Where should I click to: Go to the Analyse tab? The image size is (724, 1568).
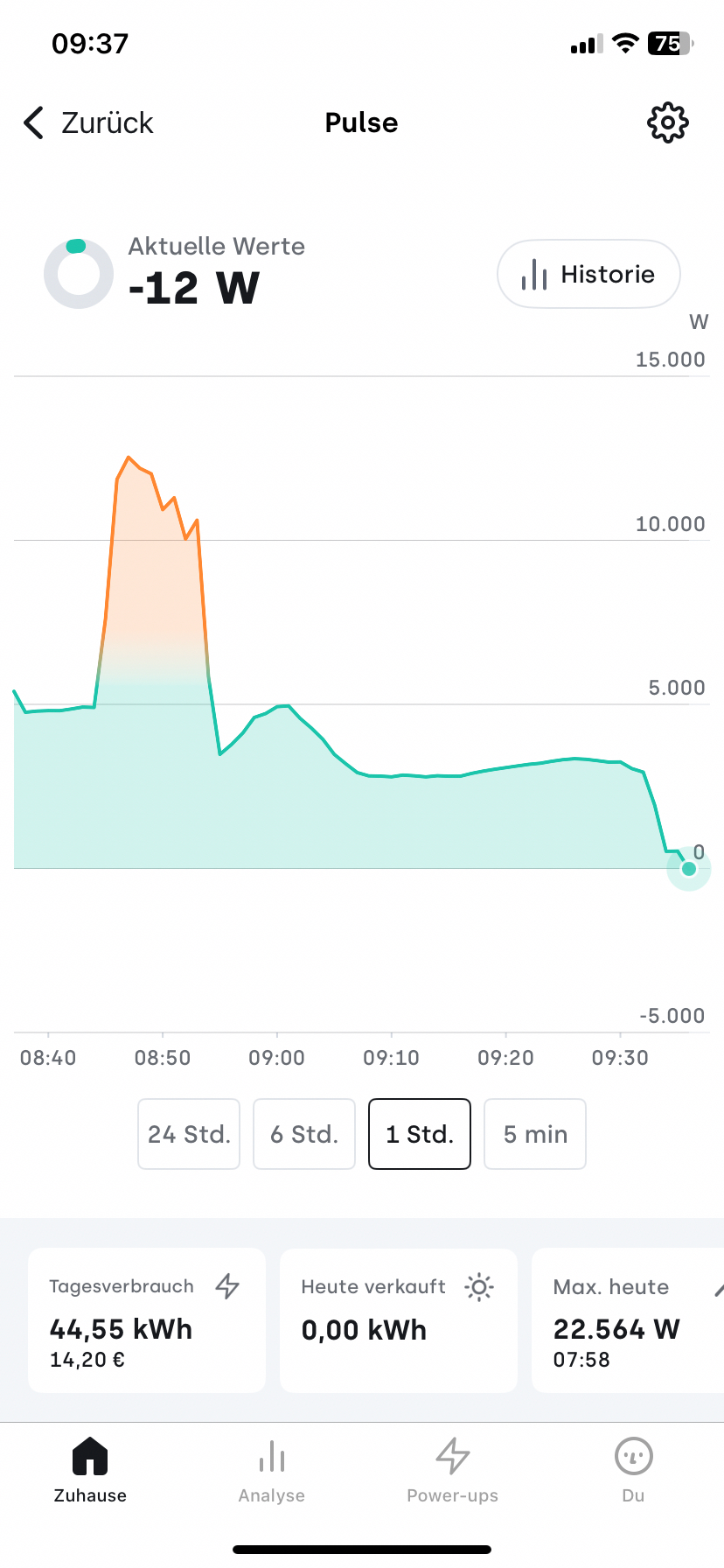click(272, 1471)
